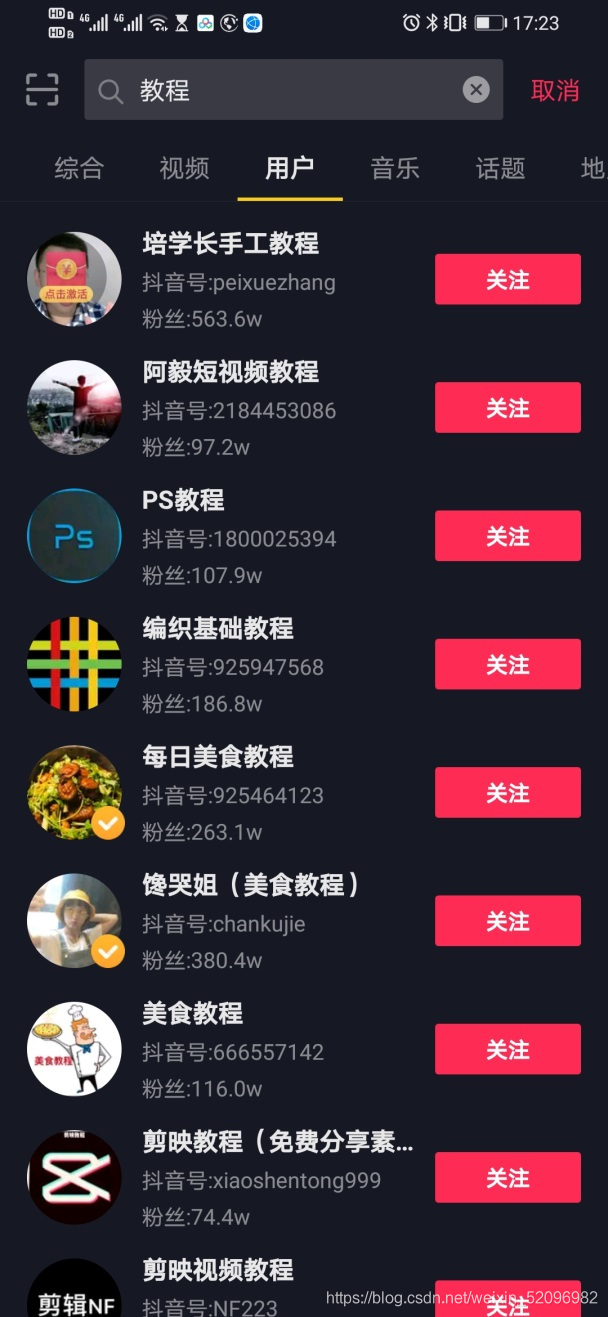Viewport: 608px width, 1317px height.
Task: Cancel the search with 取消
Action: (554, 90)
